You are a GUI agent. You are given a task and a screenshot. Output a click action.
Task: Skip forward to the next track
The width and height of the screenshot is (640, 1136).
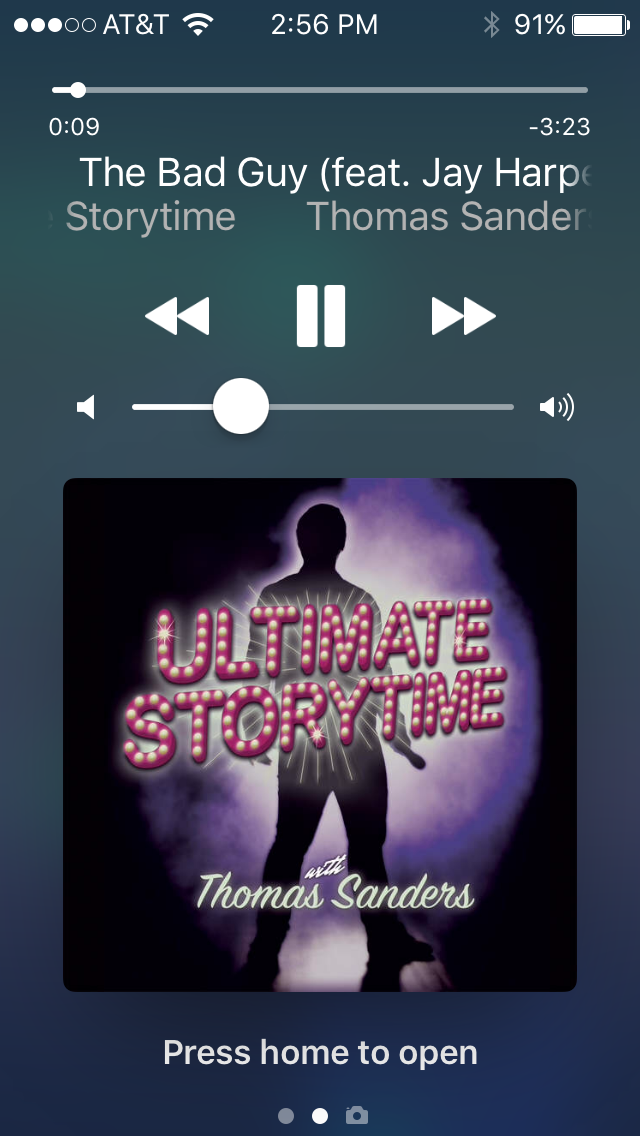click(464, 316)
